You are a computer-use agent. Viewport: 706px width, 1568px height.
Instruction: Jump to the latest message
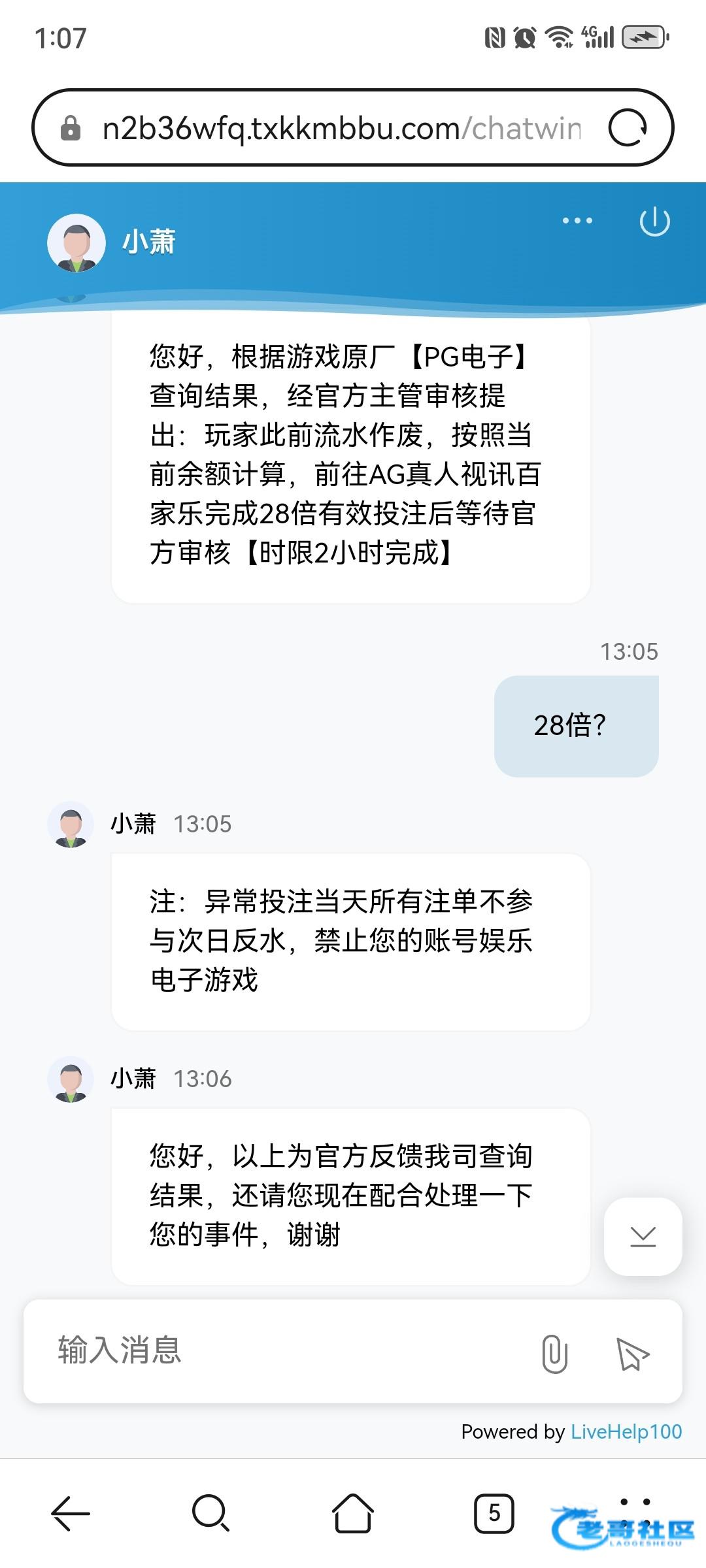pos(643,1236)
